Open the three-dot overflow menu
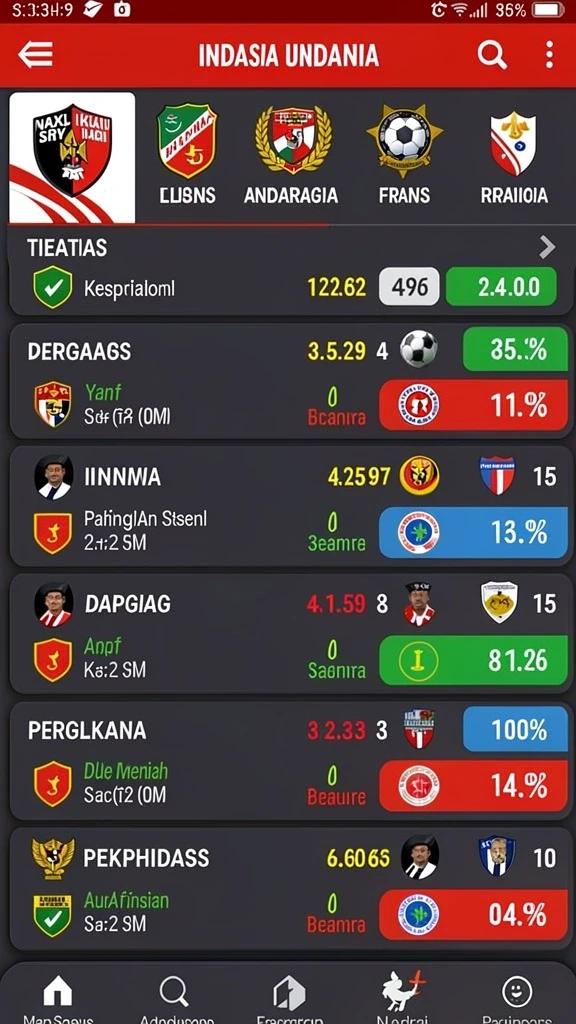This screenshot has width=576, height=1024. pyautogui.click(x=549, y=55)
